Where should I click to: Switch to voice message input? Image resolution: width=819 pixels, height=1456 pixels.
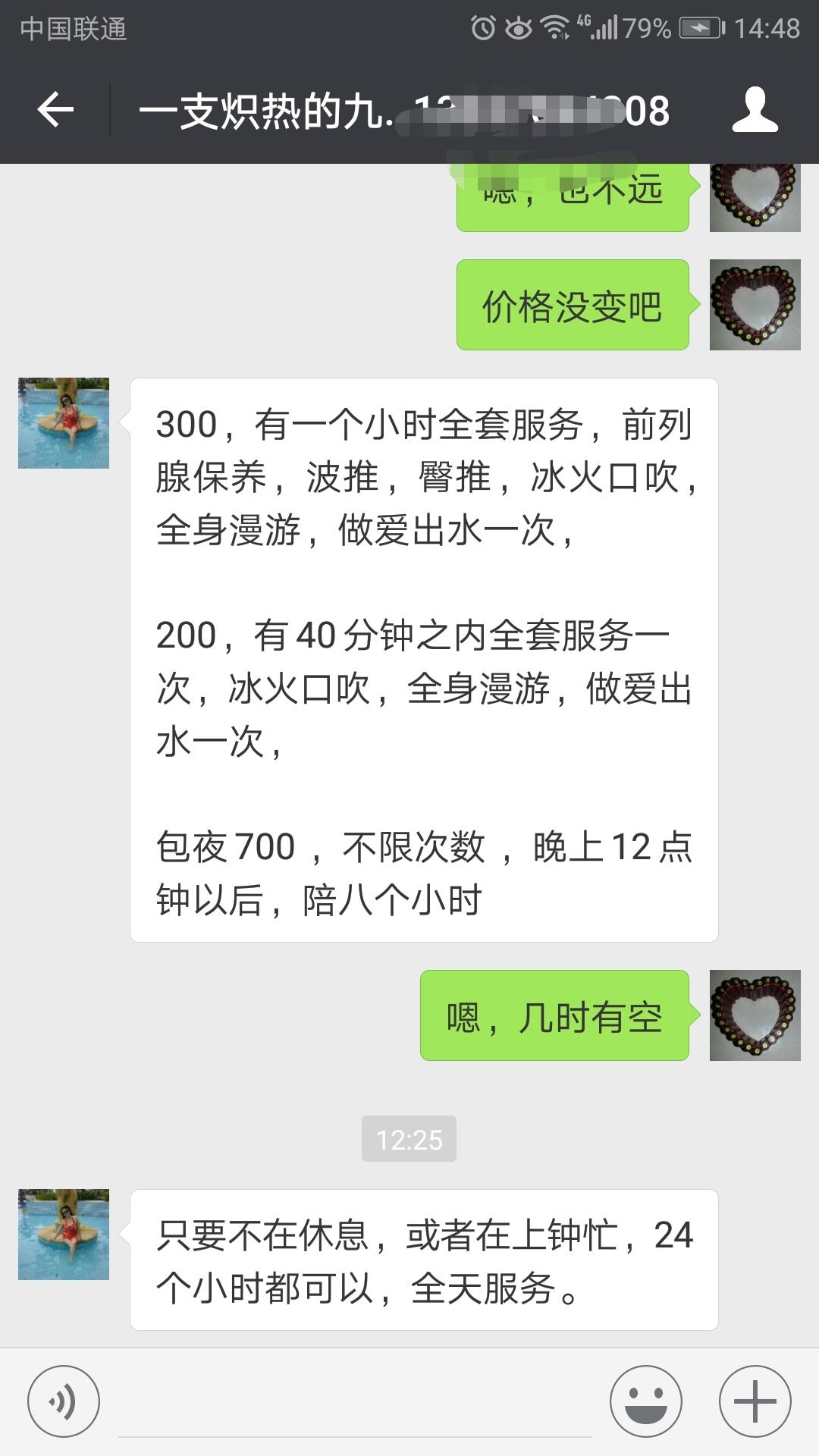pyautogui.click(x=64, y=1401)
